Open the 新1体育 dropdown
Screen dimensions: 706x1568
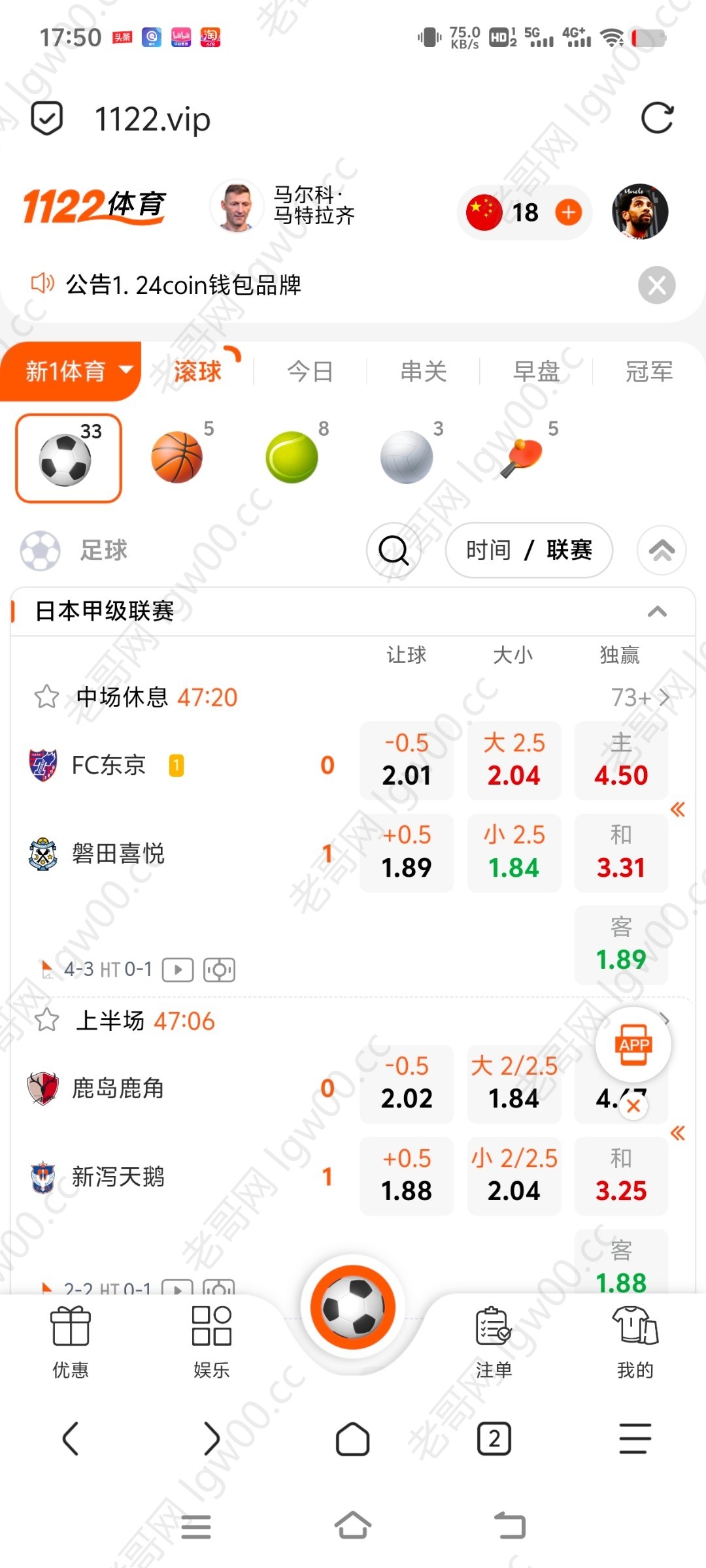tap(71, 371)
